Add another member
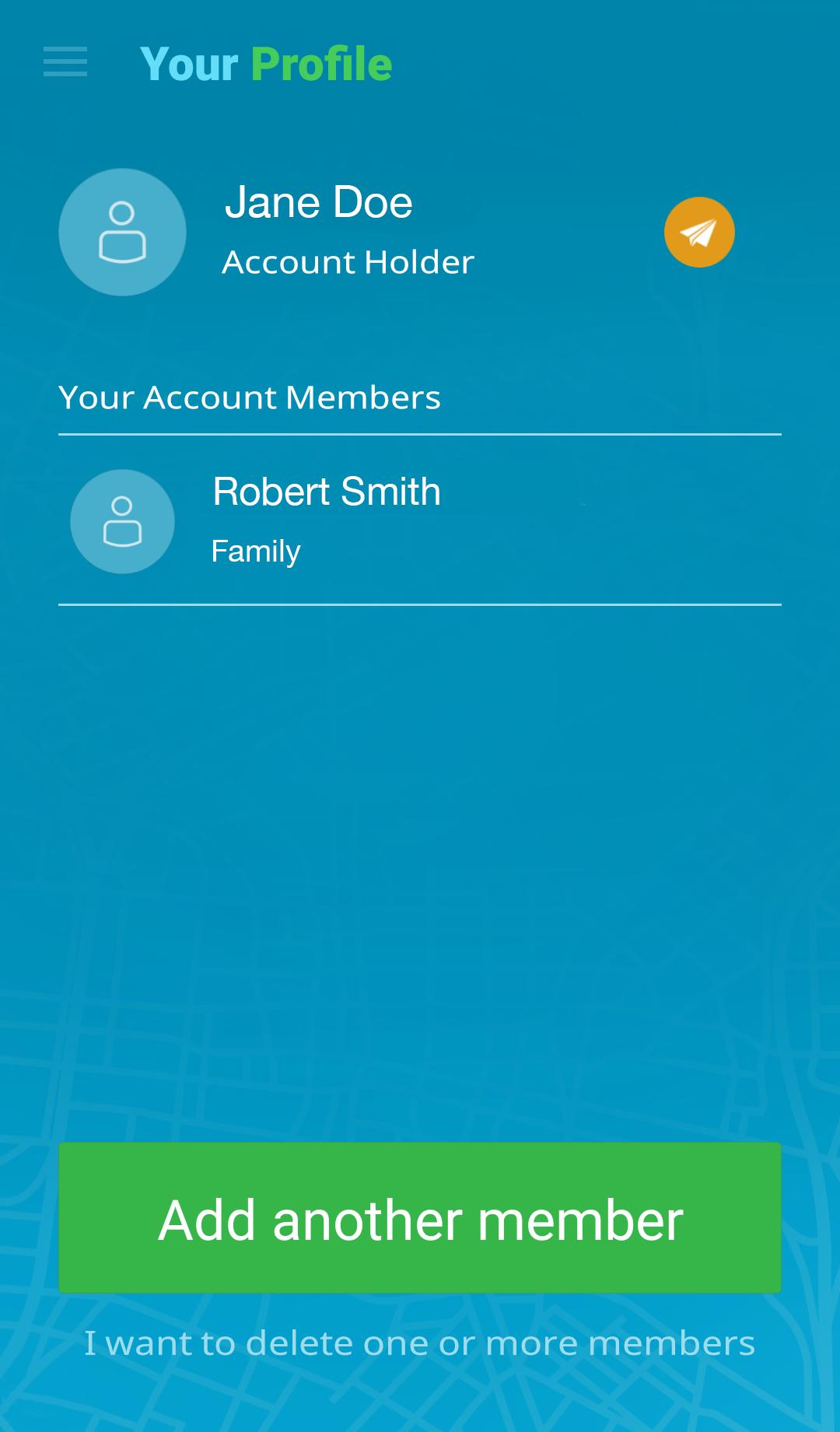This screenshot has height=1432, width=840. 420,1218
